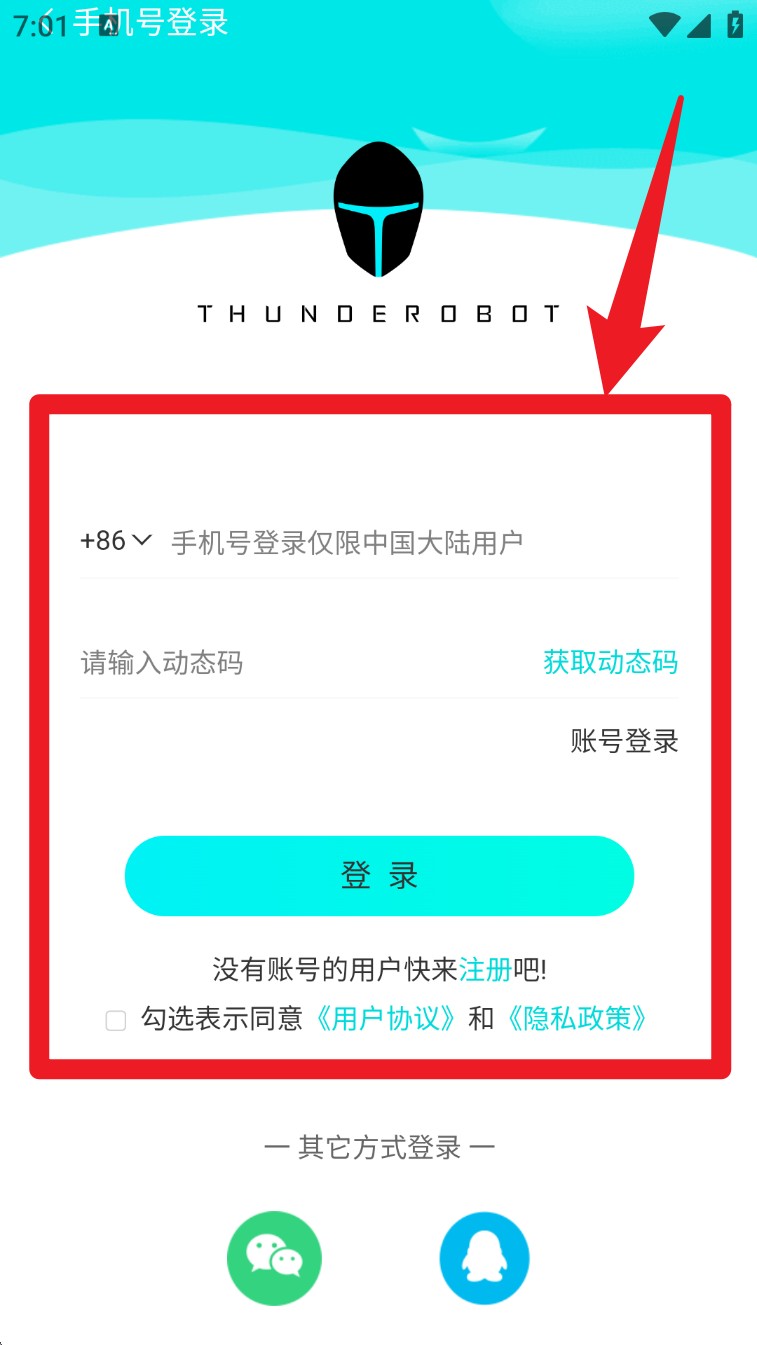
Task: Switch to 账号登录 account login
Action: pyautogui.click(x=624, y=741)
